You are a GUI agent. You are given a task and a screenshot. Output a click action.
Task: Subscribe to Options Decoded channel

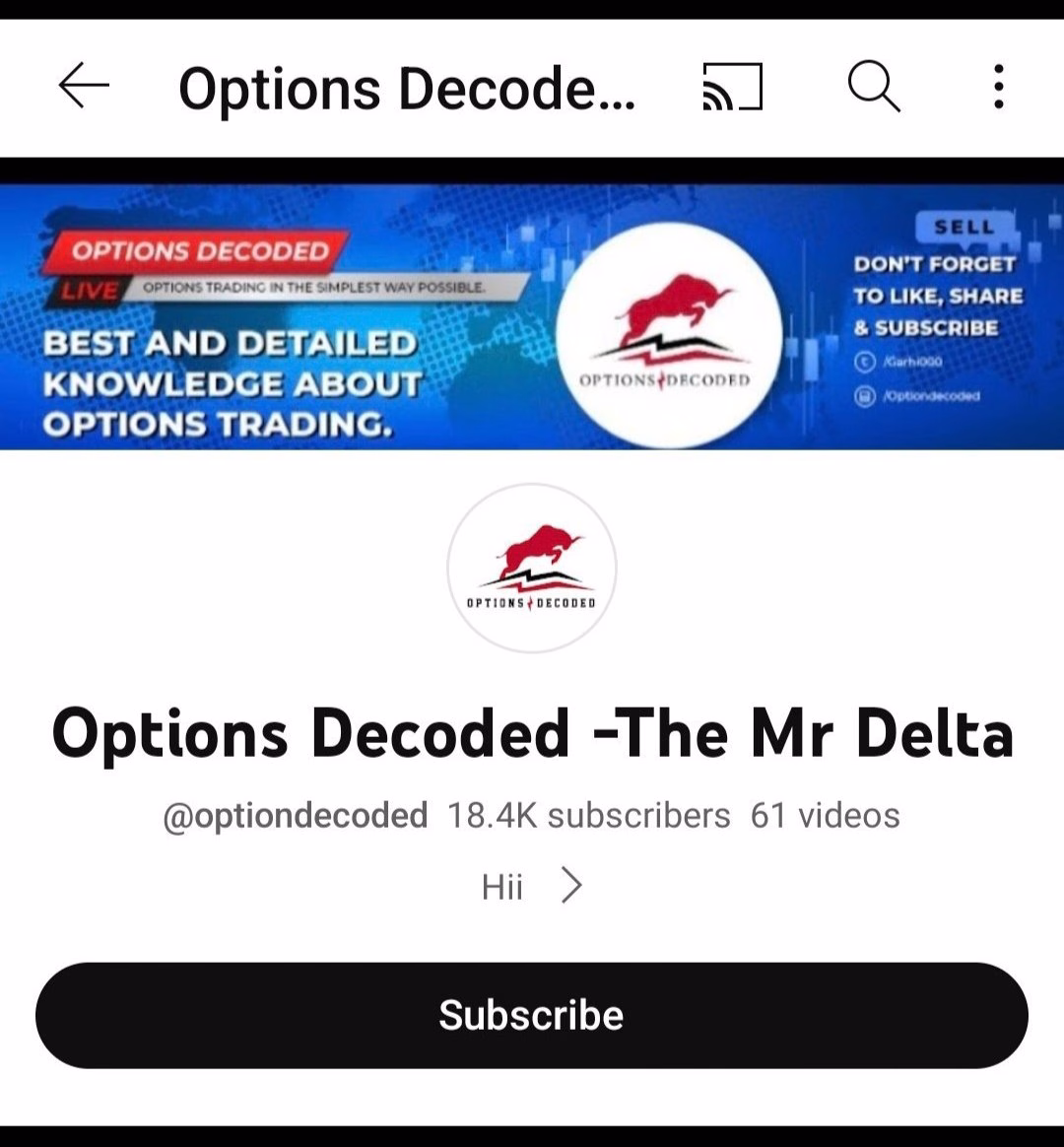point(532,1014)
